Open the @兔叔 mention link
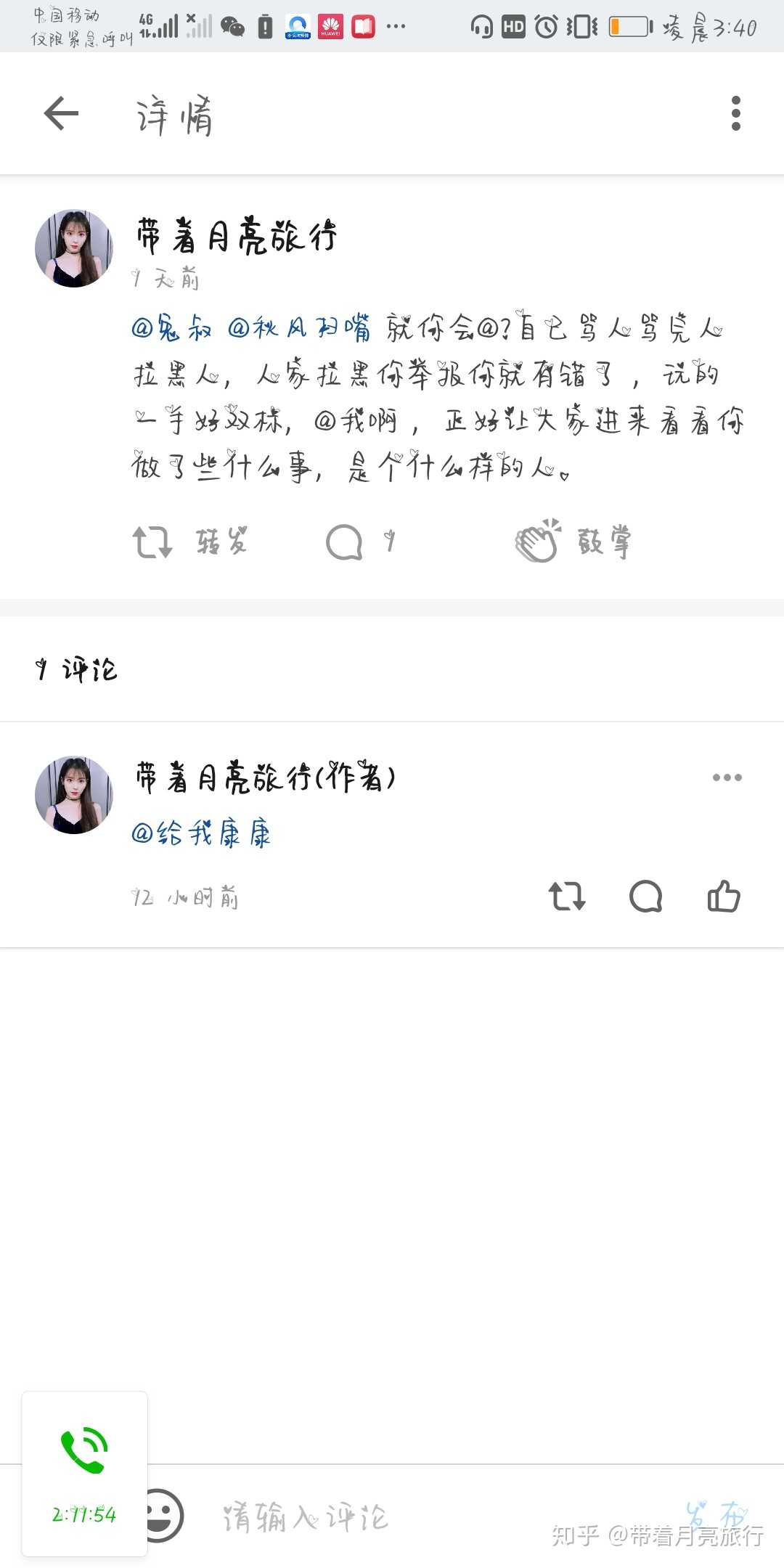 coord(171,329)
